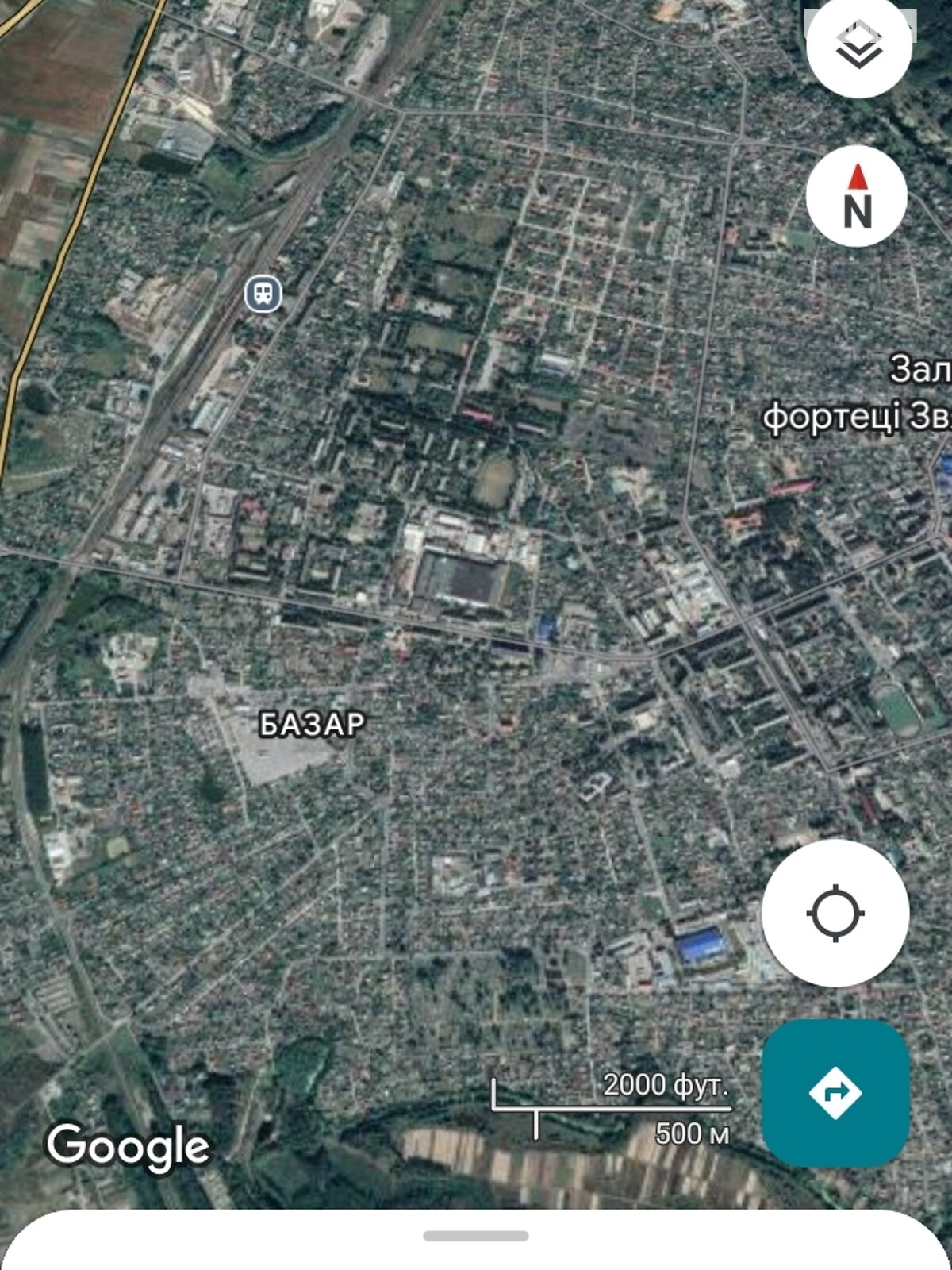Open the map layers selector
This screenshot has height=1270, width=952.
[858, 45]
